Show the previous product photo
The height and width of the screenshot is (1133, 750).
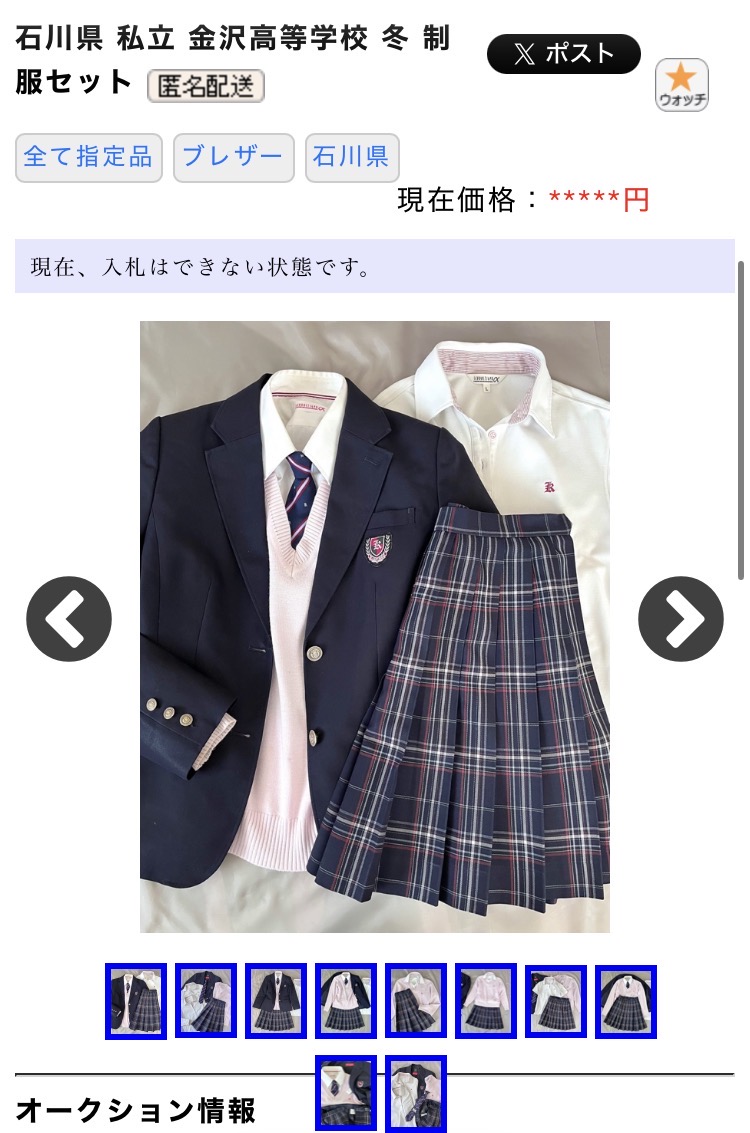[x=69, y=619]
